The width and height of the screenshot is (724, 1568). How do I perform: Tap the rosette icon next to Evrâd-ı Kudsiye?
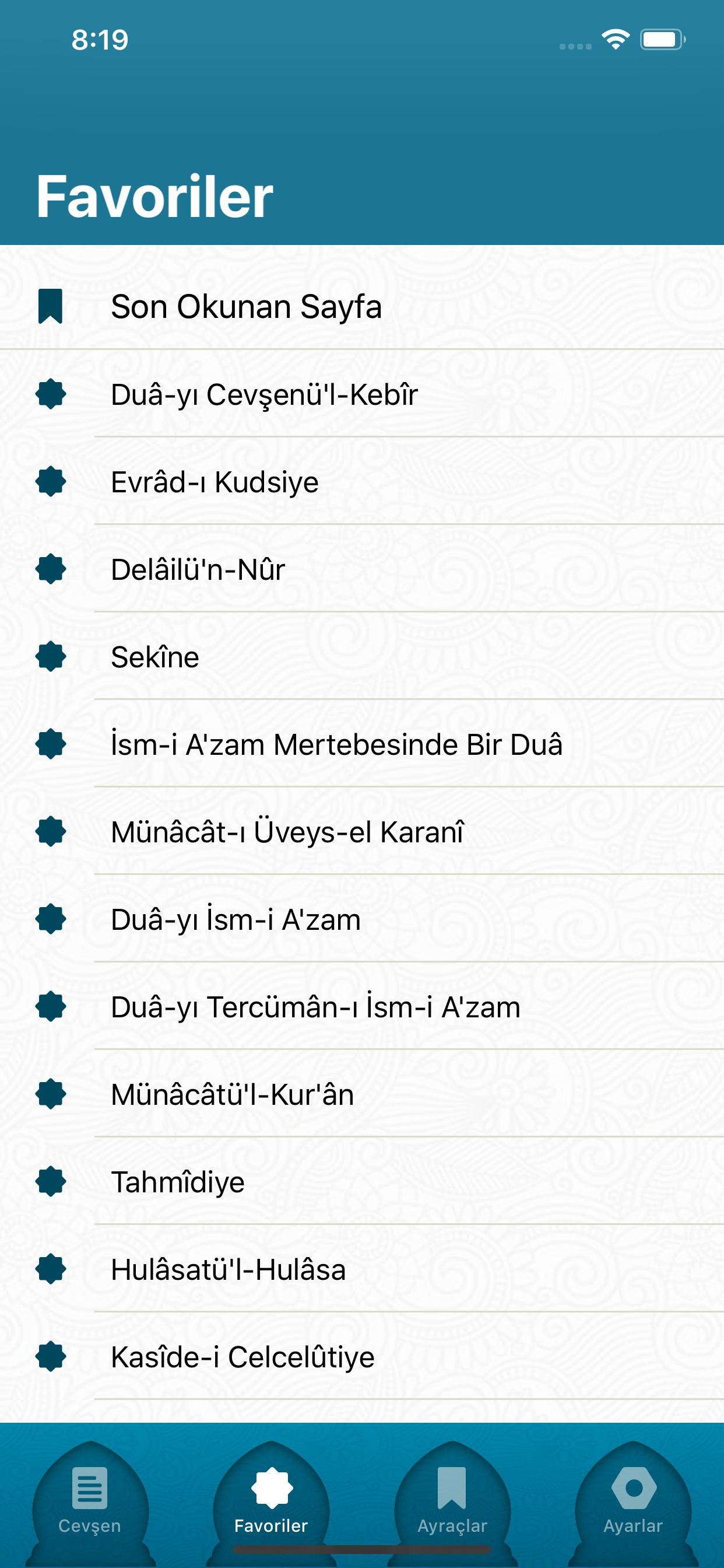click(x=51, y=482)
